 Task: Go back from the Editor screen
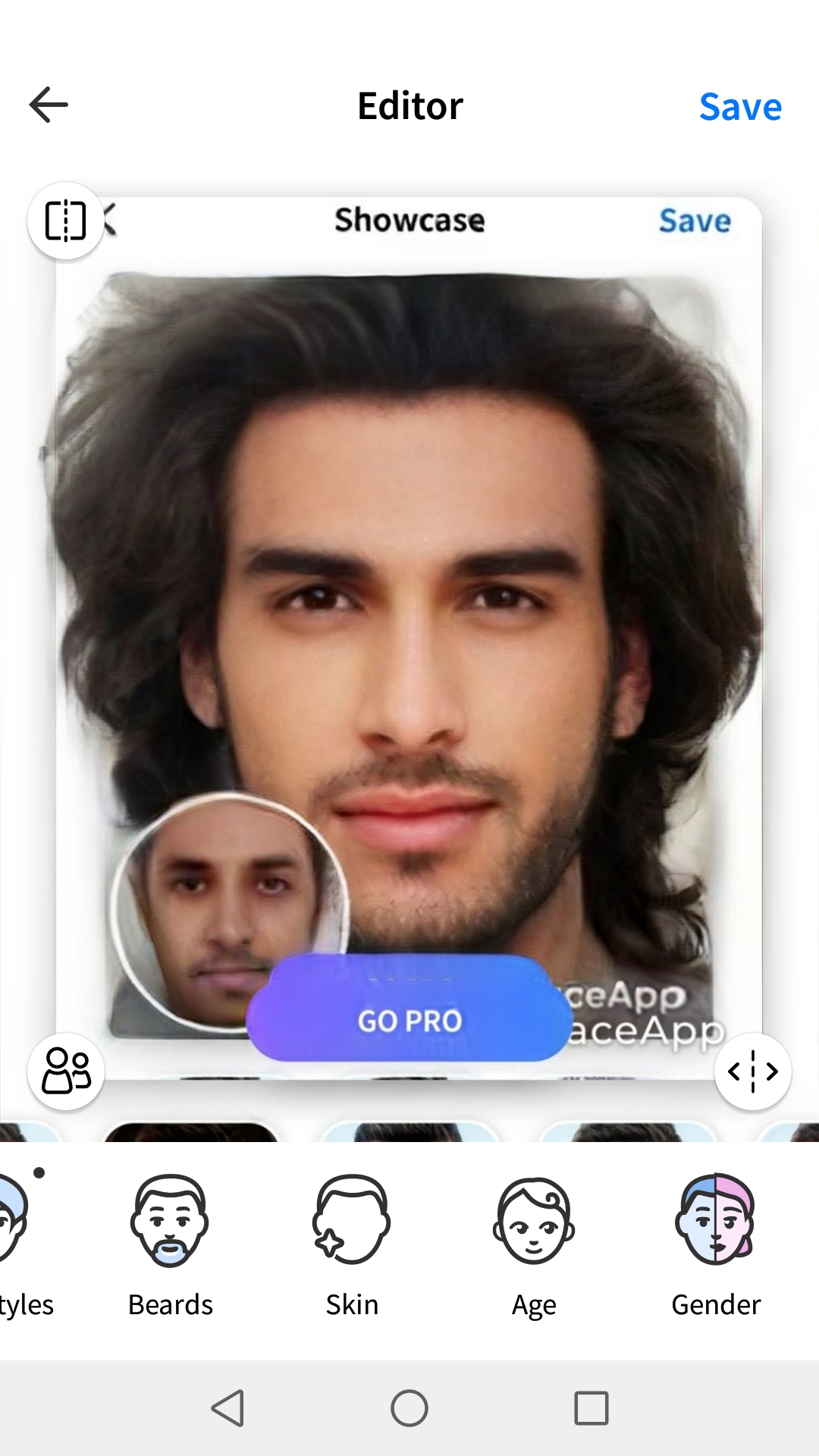click(x=49, y=105)
